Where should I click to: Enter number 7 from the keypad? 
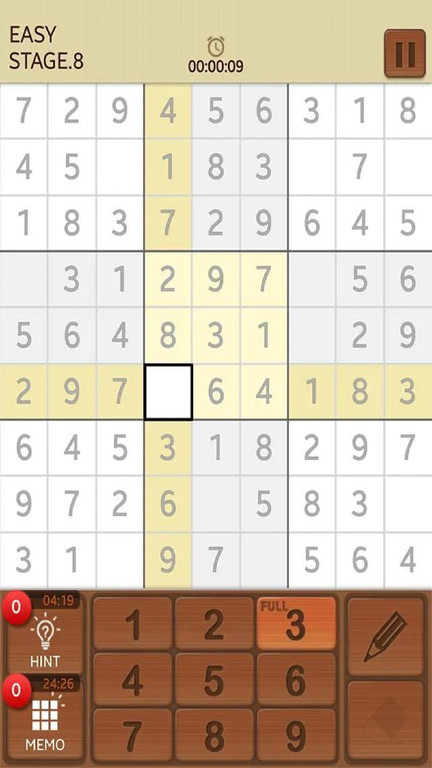(x=133, y=734)
